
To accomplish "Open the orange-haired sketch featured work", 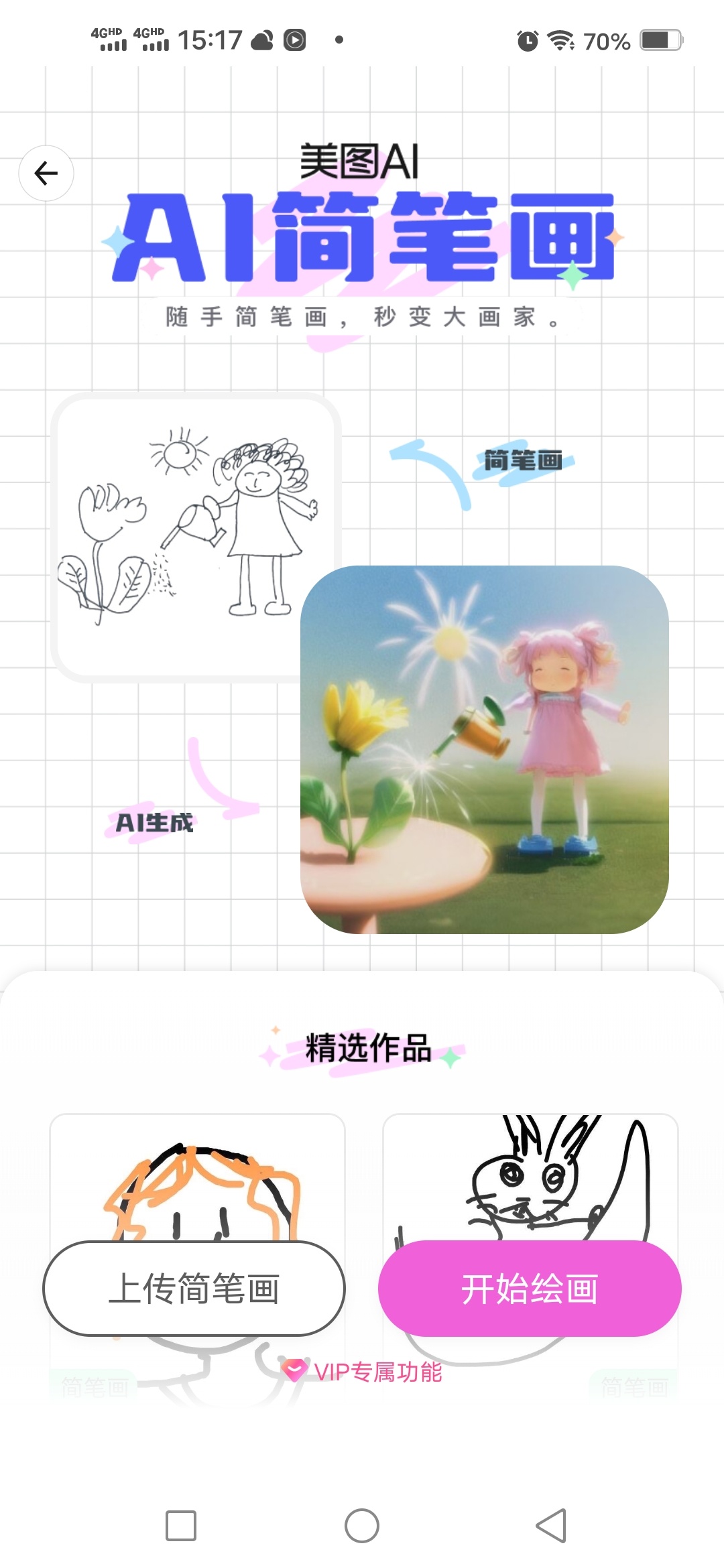I will (198, 1179).
